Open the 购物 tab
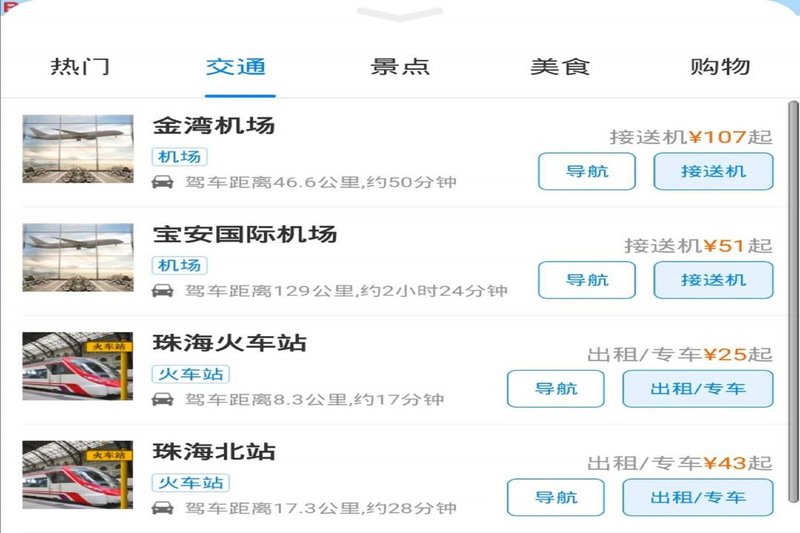Screen dimensions: 800x533 tap(720, 67)
